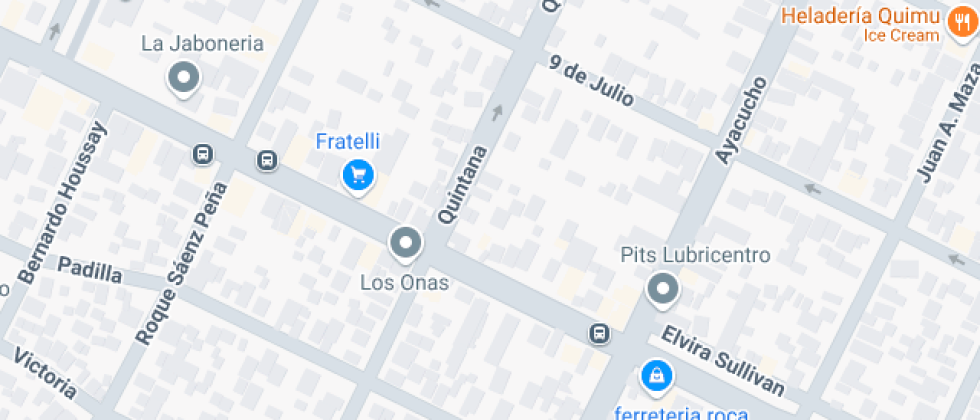Screen dimensions: 980x420
Task: Open the La Jaboneria map pin
Action: [184, 78]
